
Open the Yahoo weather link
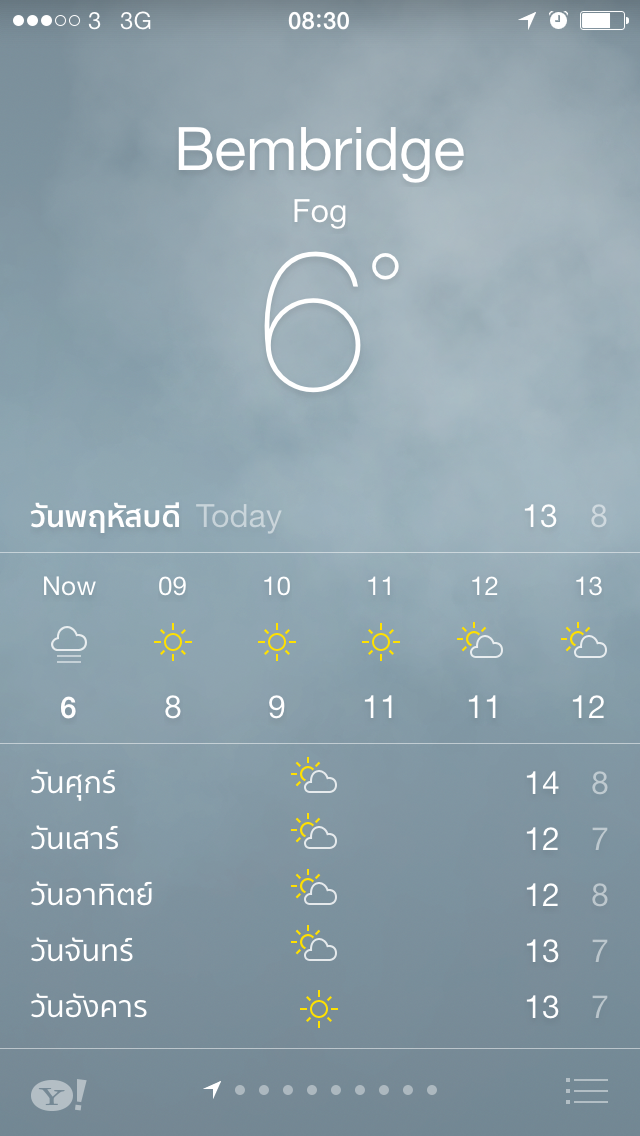tap(59, 1094)
